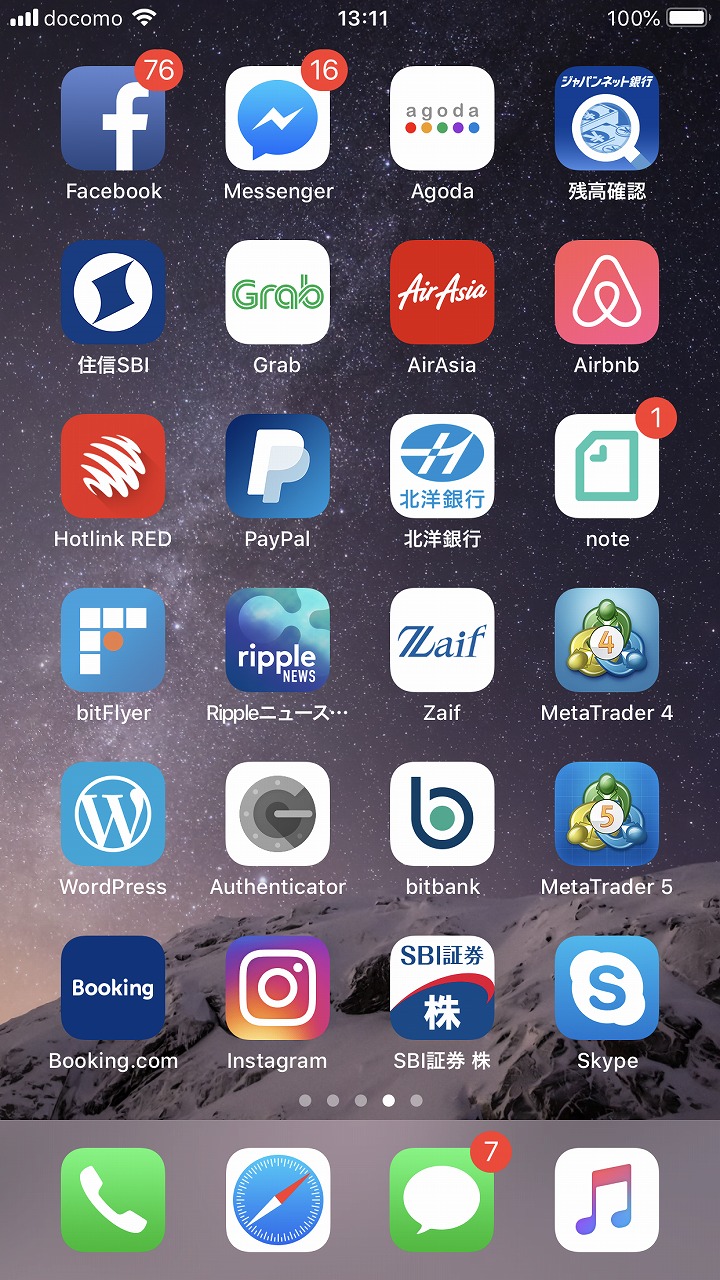Launch Instagram
This screenshot has width=720, height=1280.
click(x=277, y=988)
